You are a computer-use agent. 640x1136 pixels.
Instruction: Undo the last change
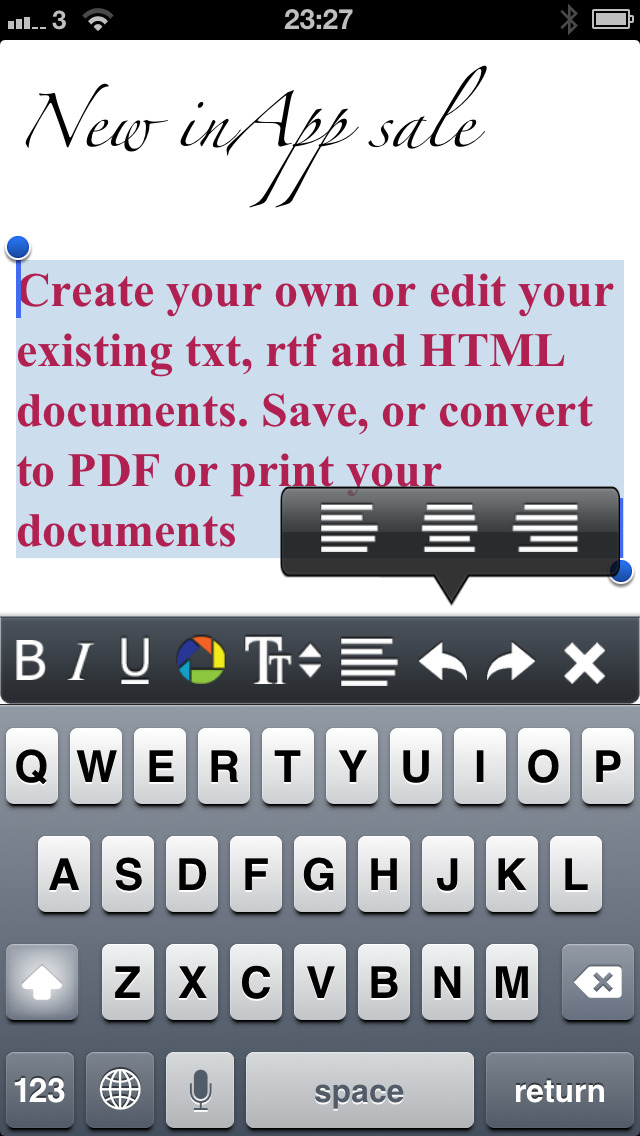[x=443, y=661]
